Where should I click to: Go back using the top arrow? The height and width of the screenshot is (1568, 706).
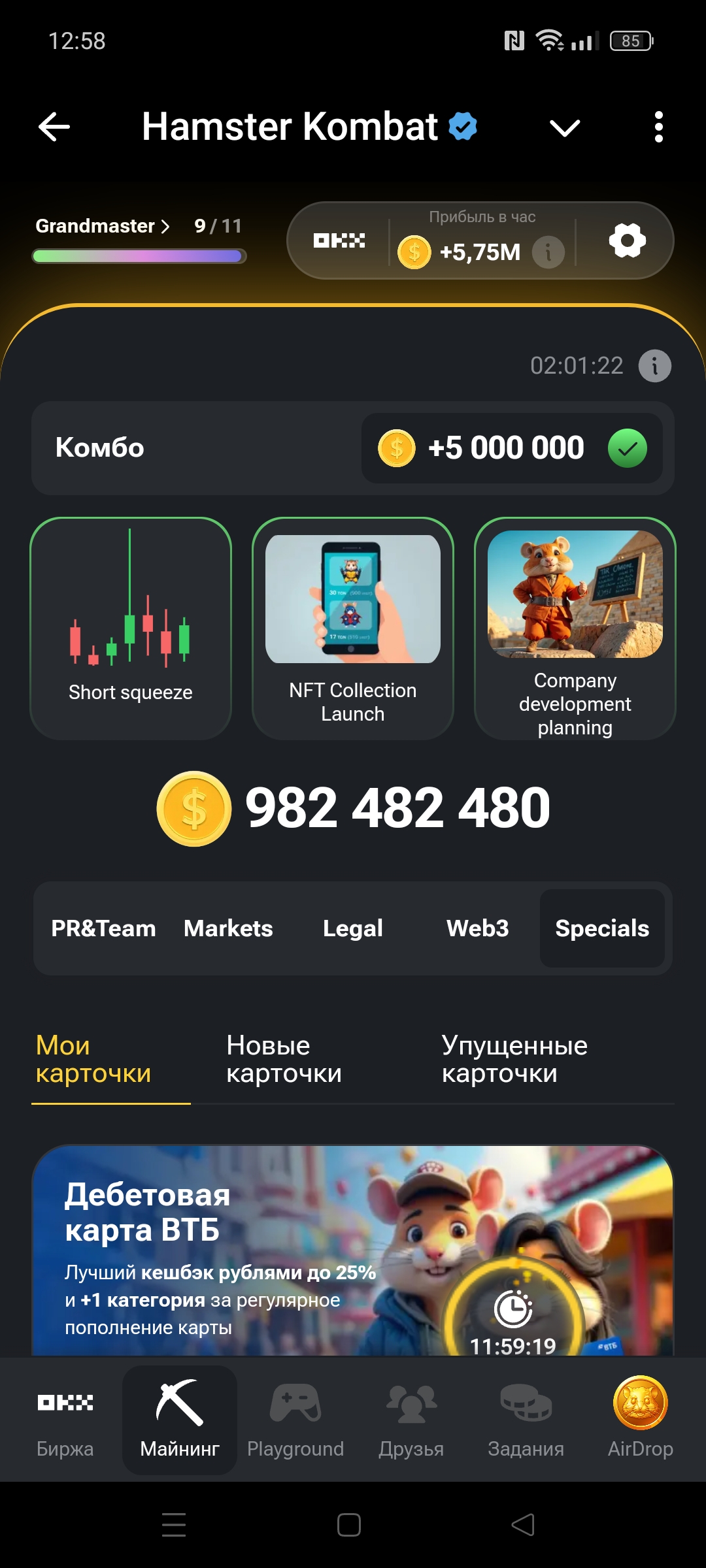[x=54, y=127]
